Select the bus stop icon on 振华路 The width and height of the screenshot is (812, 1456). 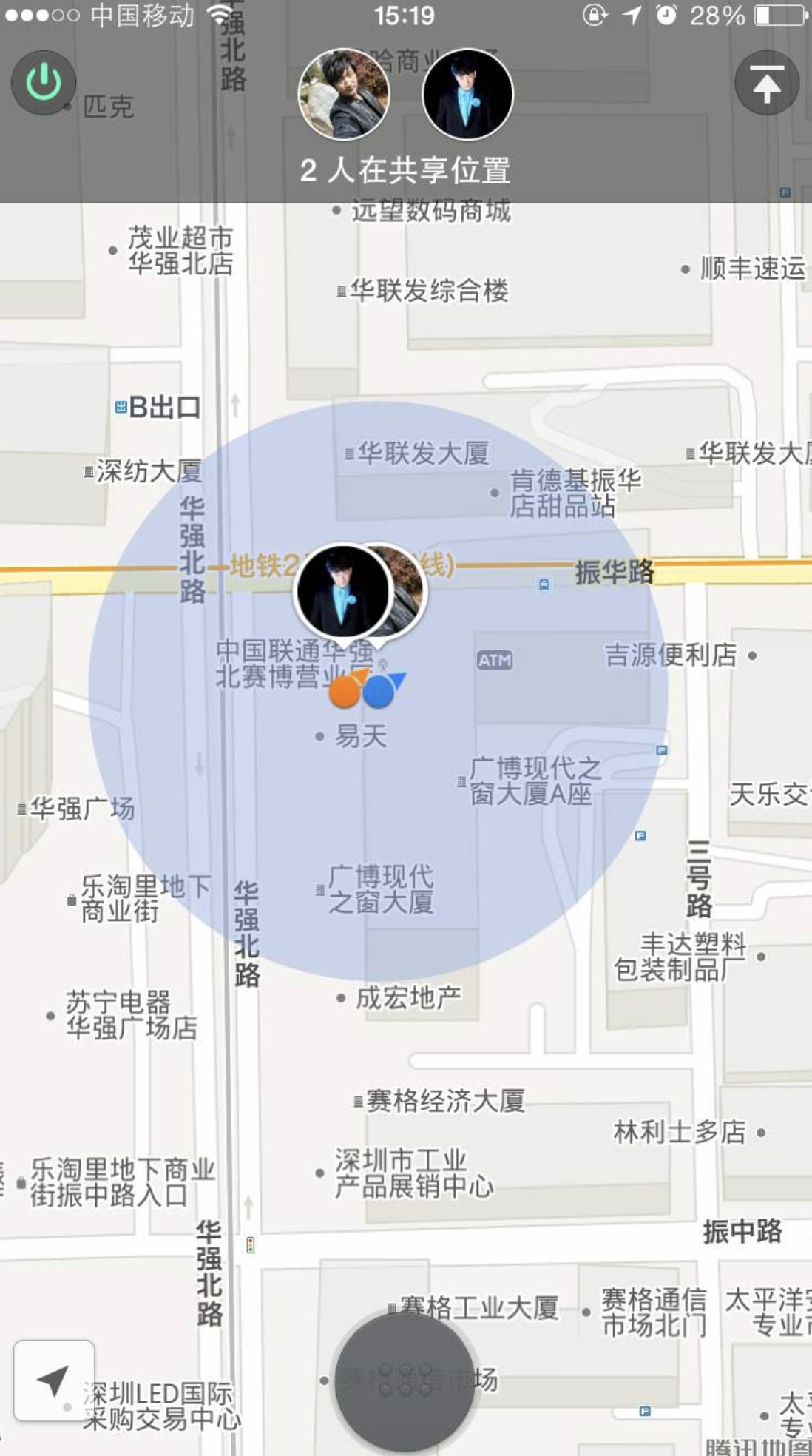[544, 584]
